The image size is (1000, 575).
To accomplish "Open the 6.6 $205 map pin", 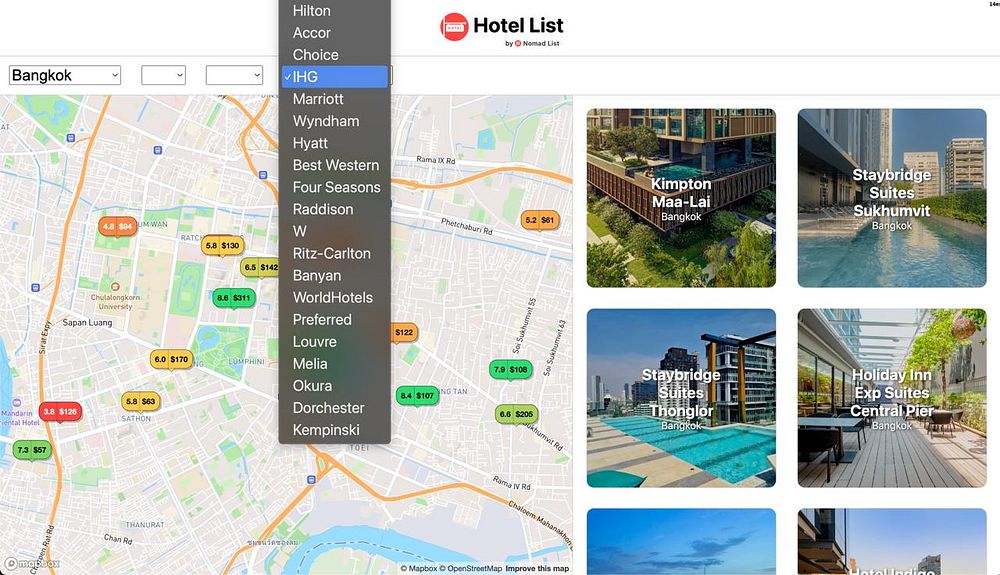I will coord(517,414).
